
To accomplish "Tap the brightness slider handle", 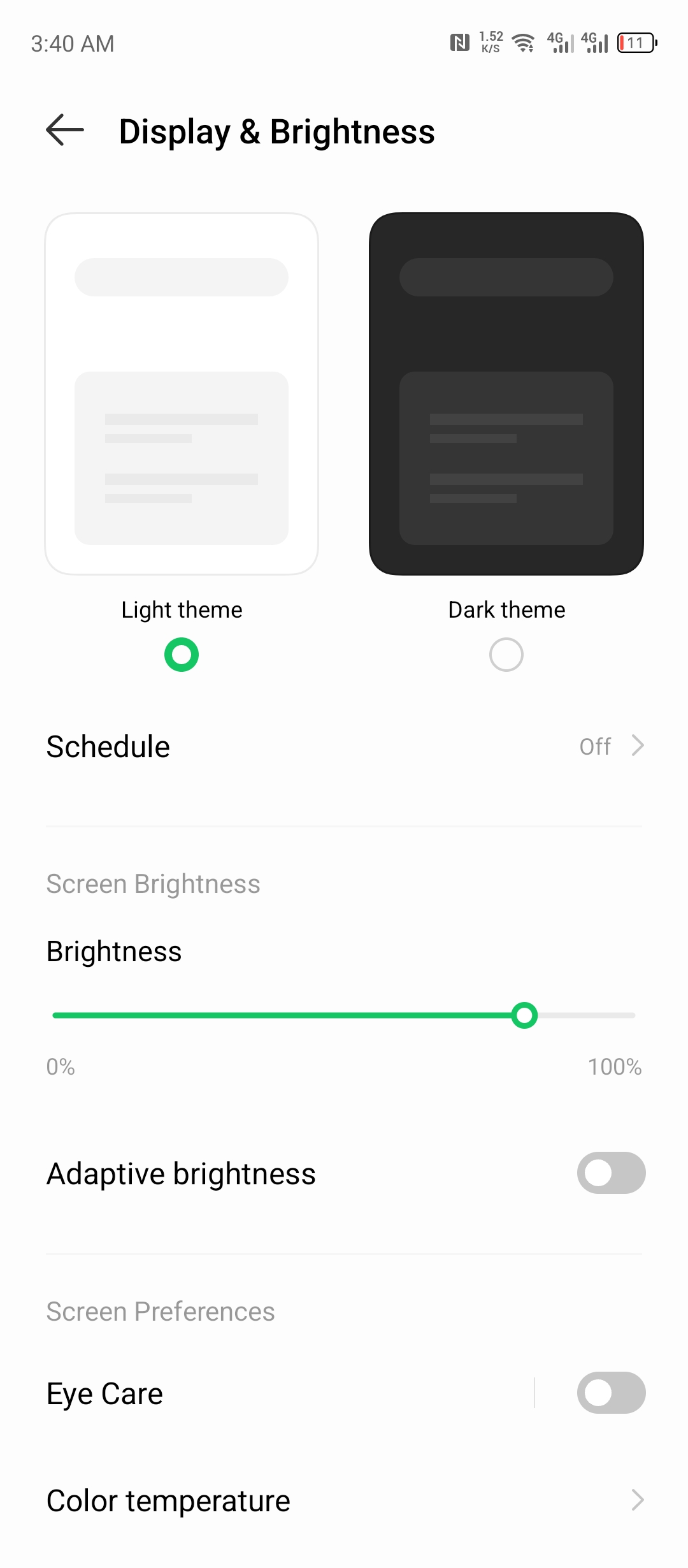I will 524,1015.
